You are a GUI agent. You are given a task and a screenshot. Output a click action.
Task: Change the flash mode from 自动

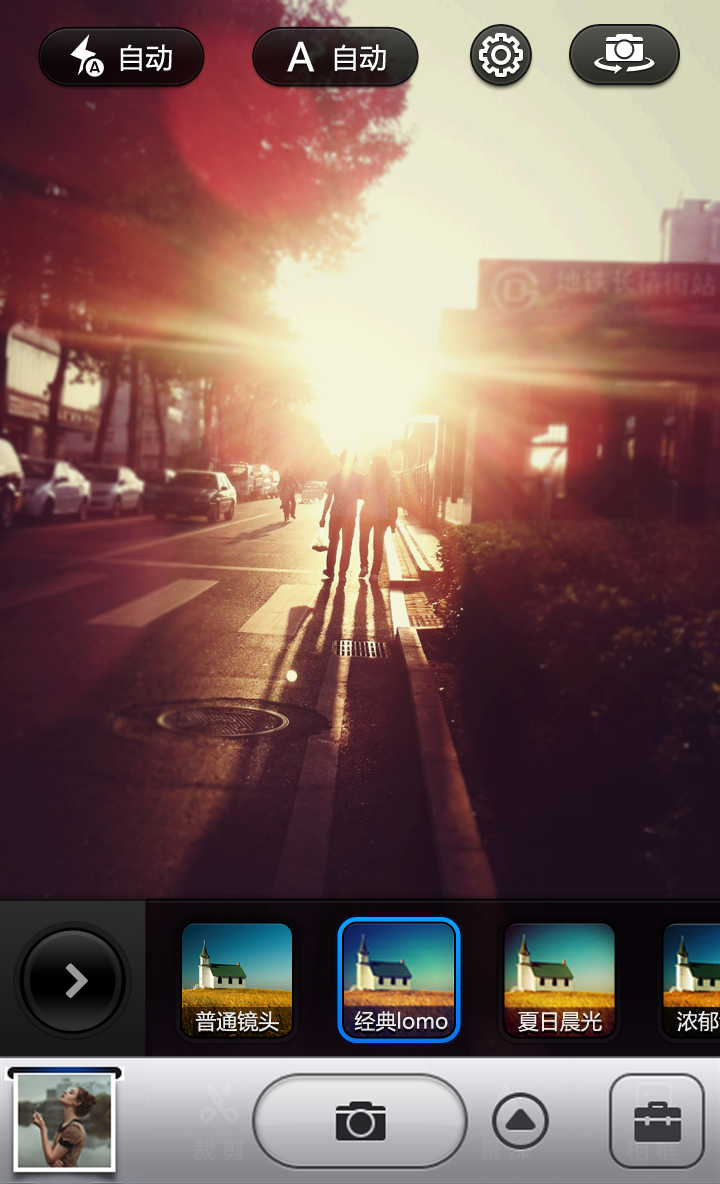(x=122, y=57)
